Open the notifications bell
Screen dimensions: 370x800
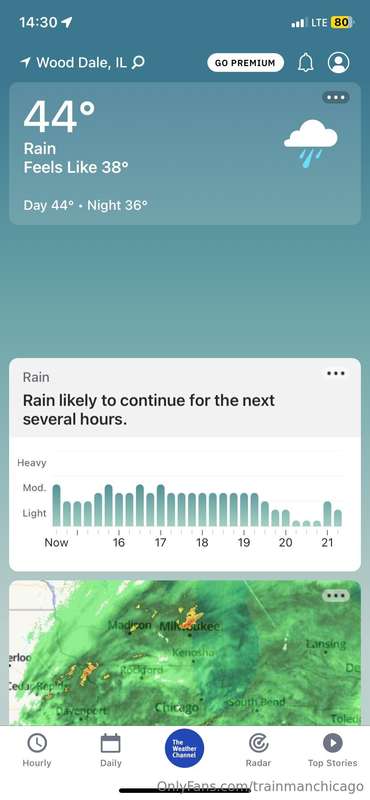point(305,63)
